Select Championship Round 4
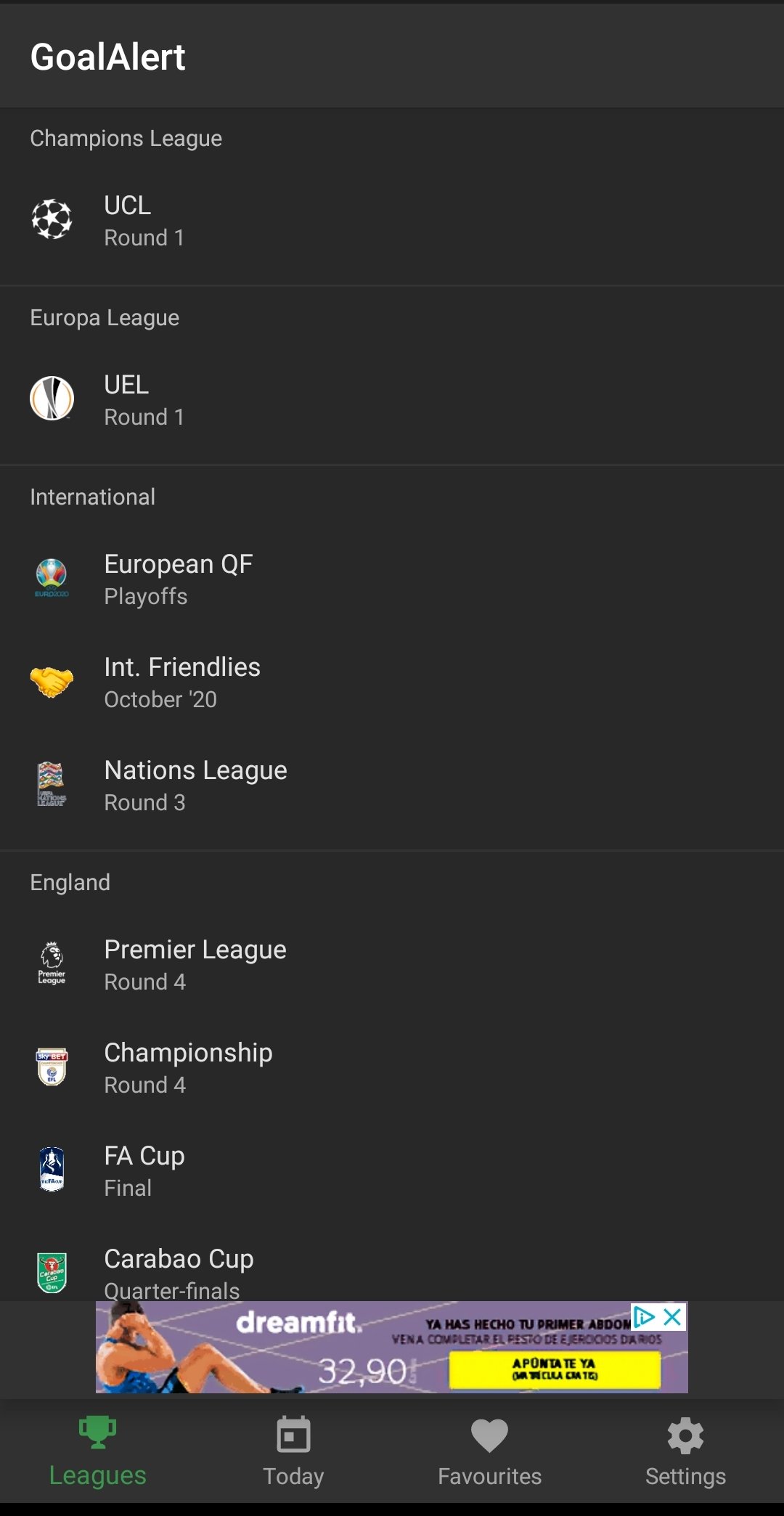Image resolution: width=784 pixels, height=1516 pixels. pos(392,1068)
